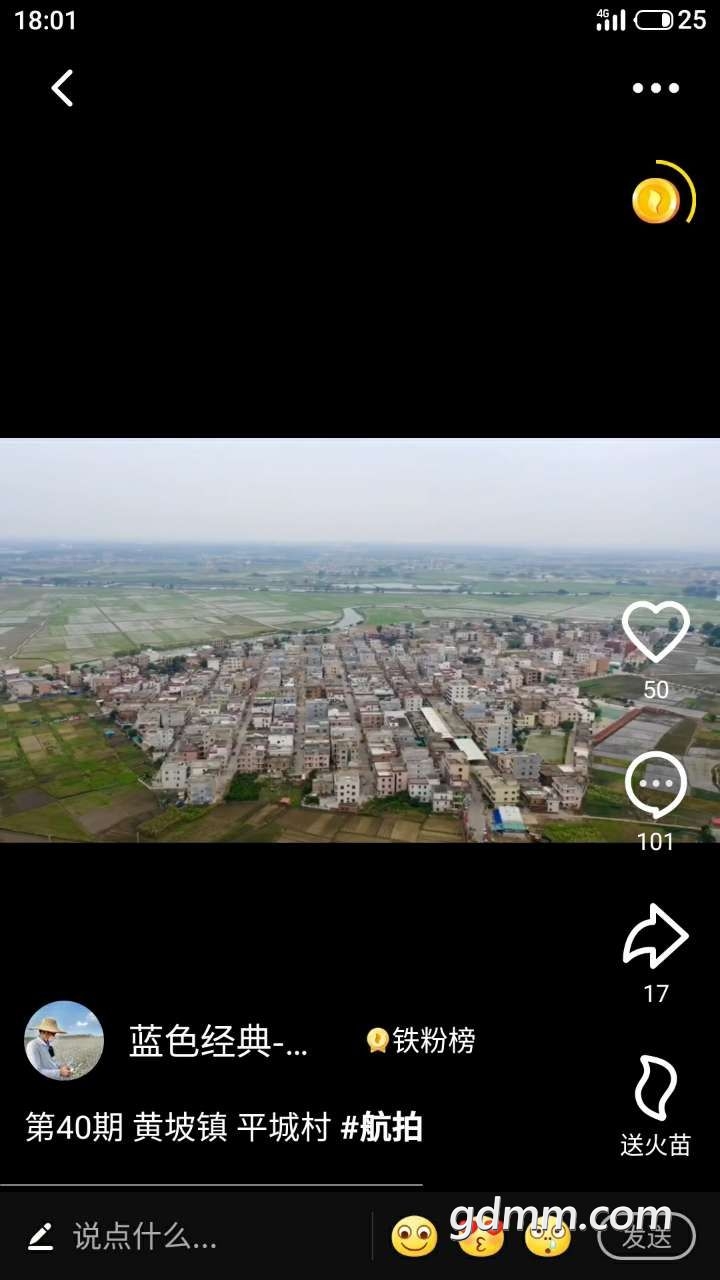The height and width of the screenshot is (1280, 720).
Task: Like this video with the heart icon
Action: [x=655, y=632]
